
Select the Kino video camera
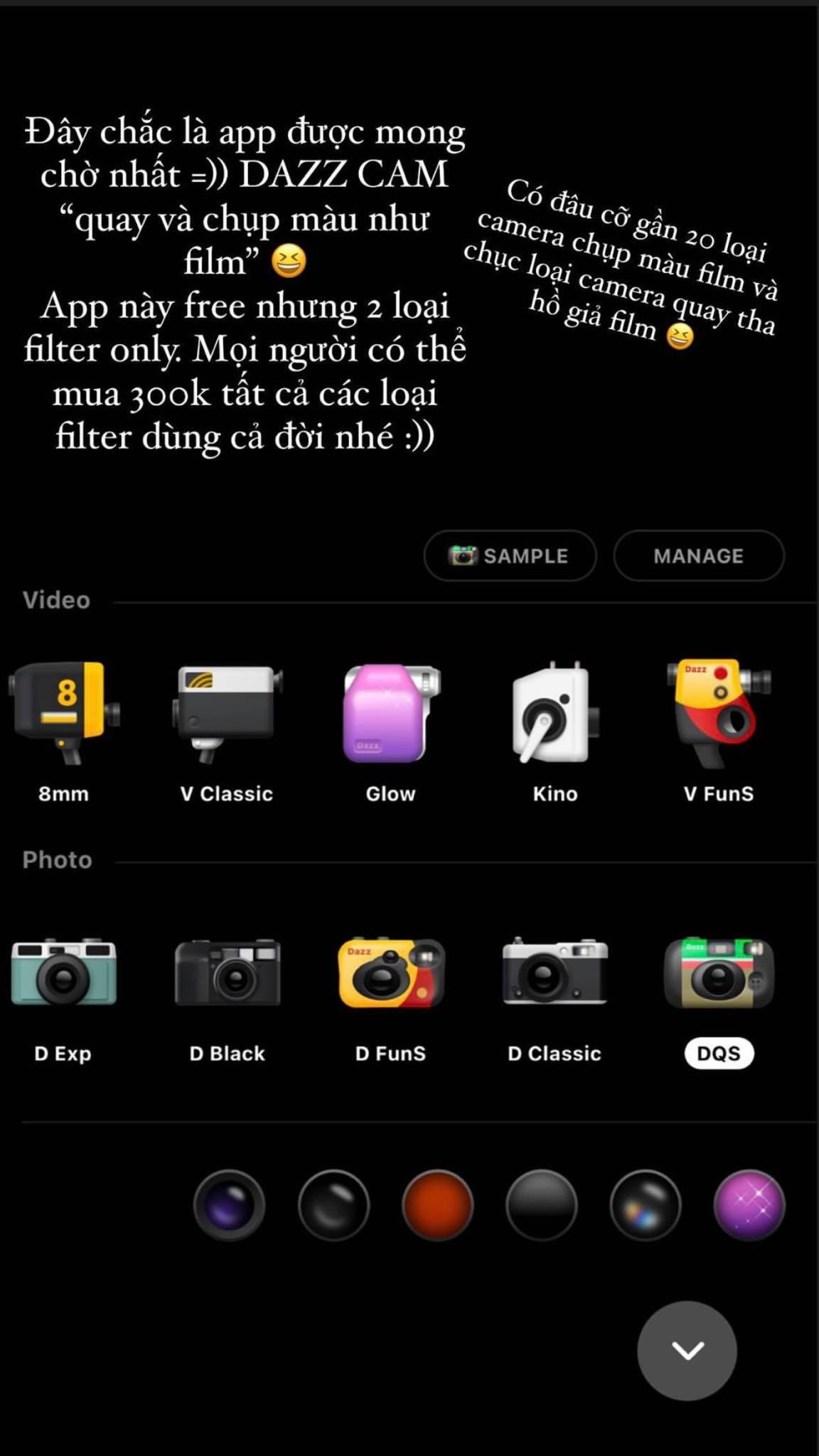click(x=555, y=713)
